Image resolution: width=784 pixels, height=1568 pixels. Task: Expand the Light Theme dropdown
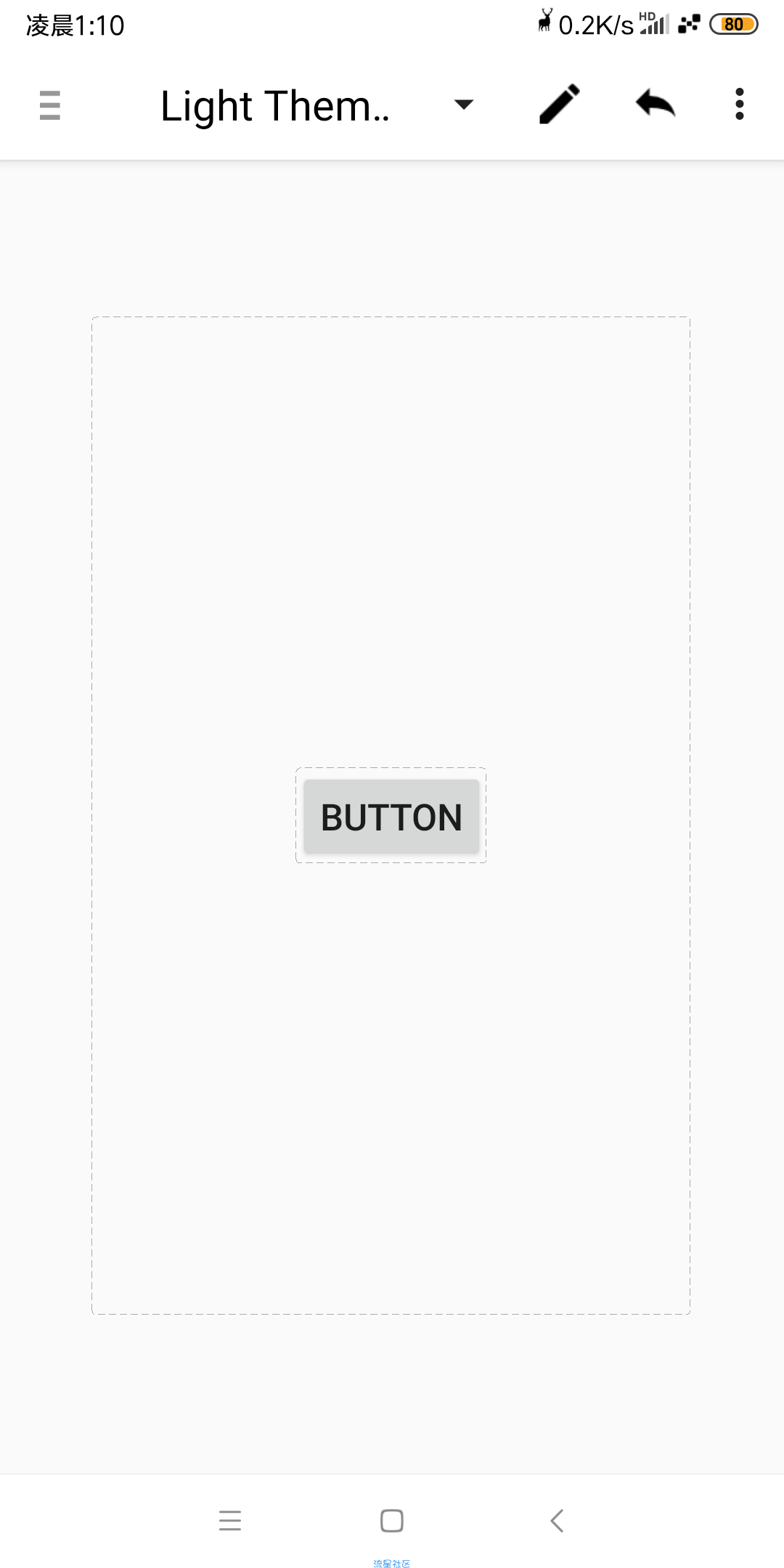463,105
